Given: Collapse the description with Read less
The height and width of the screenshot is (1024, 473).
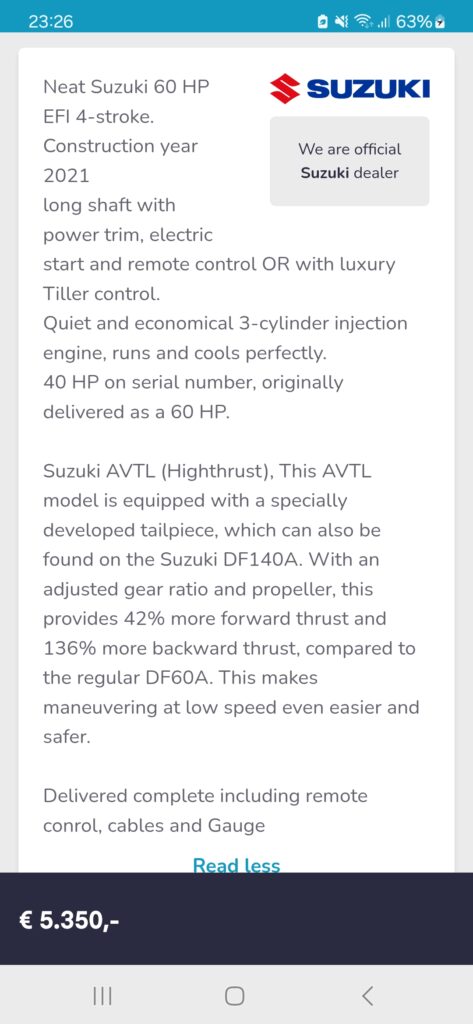Looking at the screenshot, I should [x=236, y=865].
